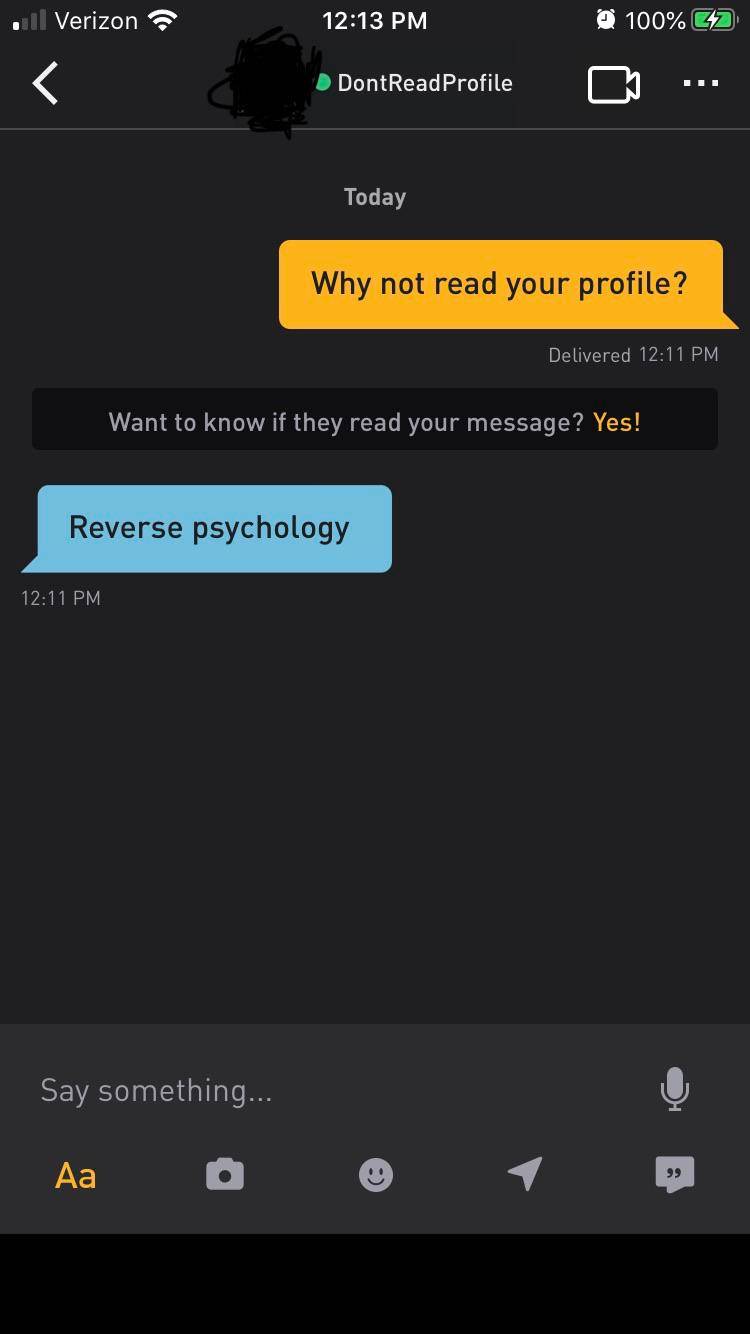Tap Yes! to enable read receipts
The width and height of the screenshot is (750, 1334).
pos(616,422)
